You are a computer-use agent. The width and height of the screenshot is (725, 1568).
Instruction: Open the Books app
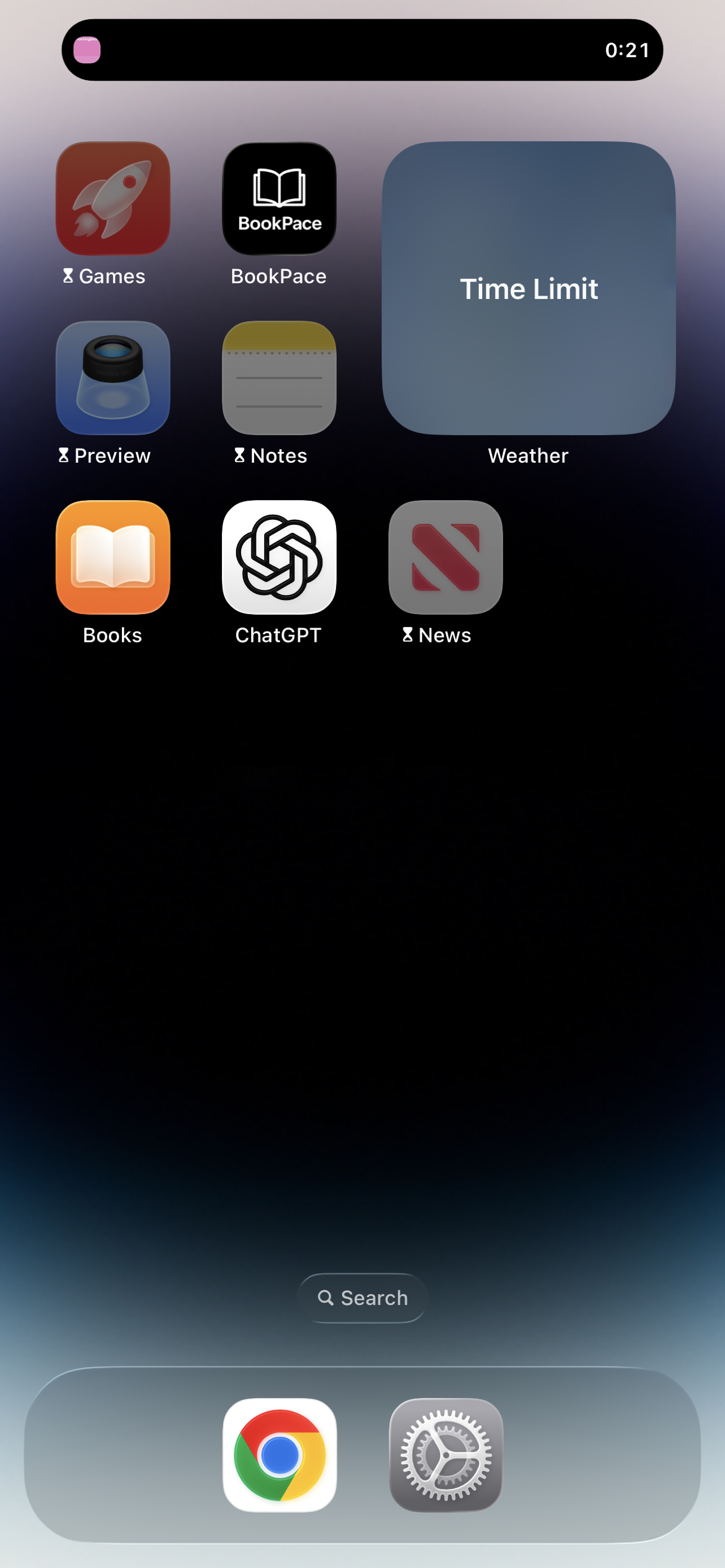[x=113, y=557]
